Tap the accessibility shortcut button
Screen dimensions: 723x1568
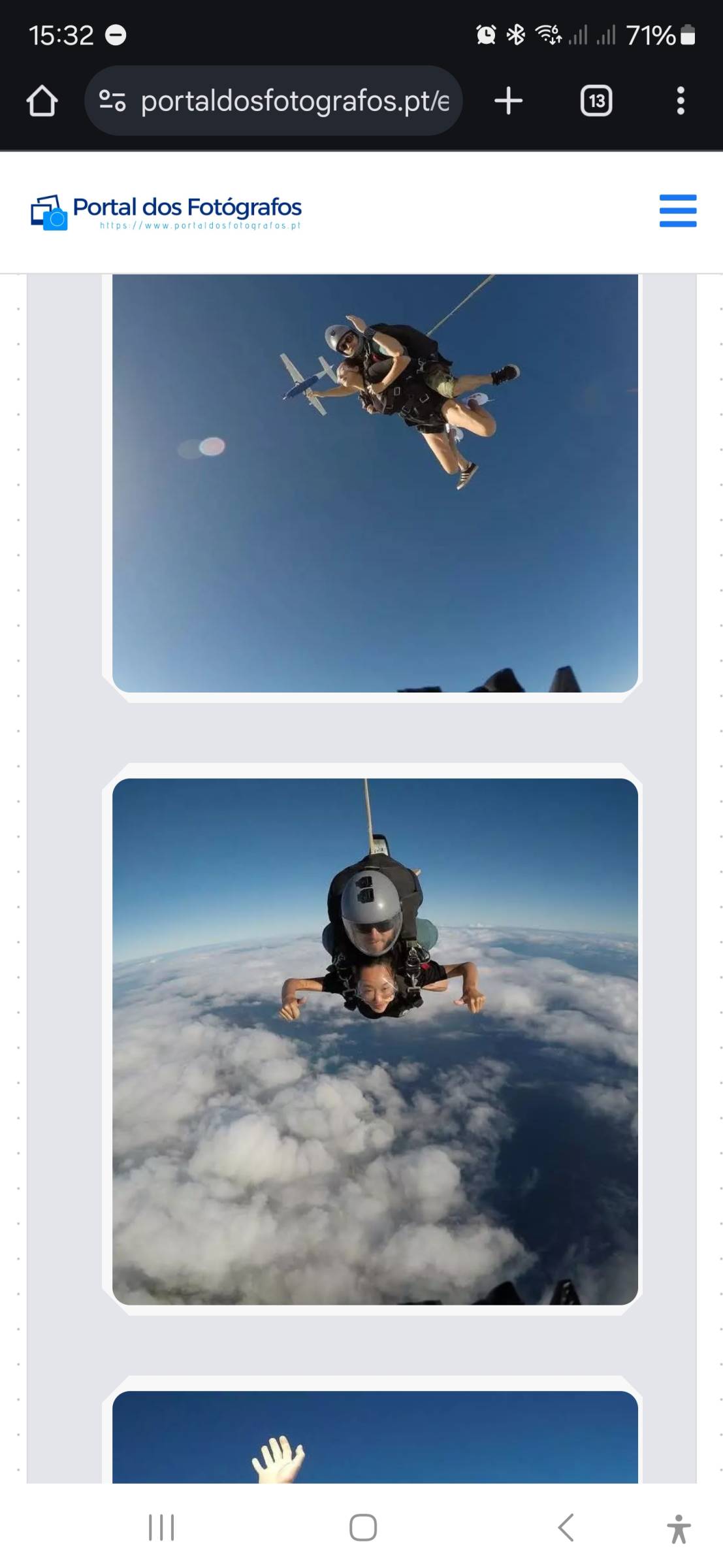[679, 1529]
